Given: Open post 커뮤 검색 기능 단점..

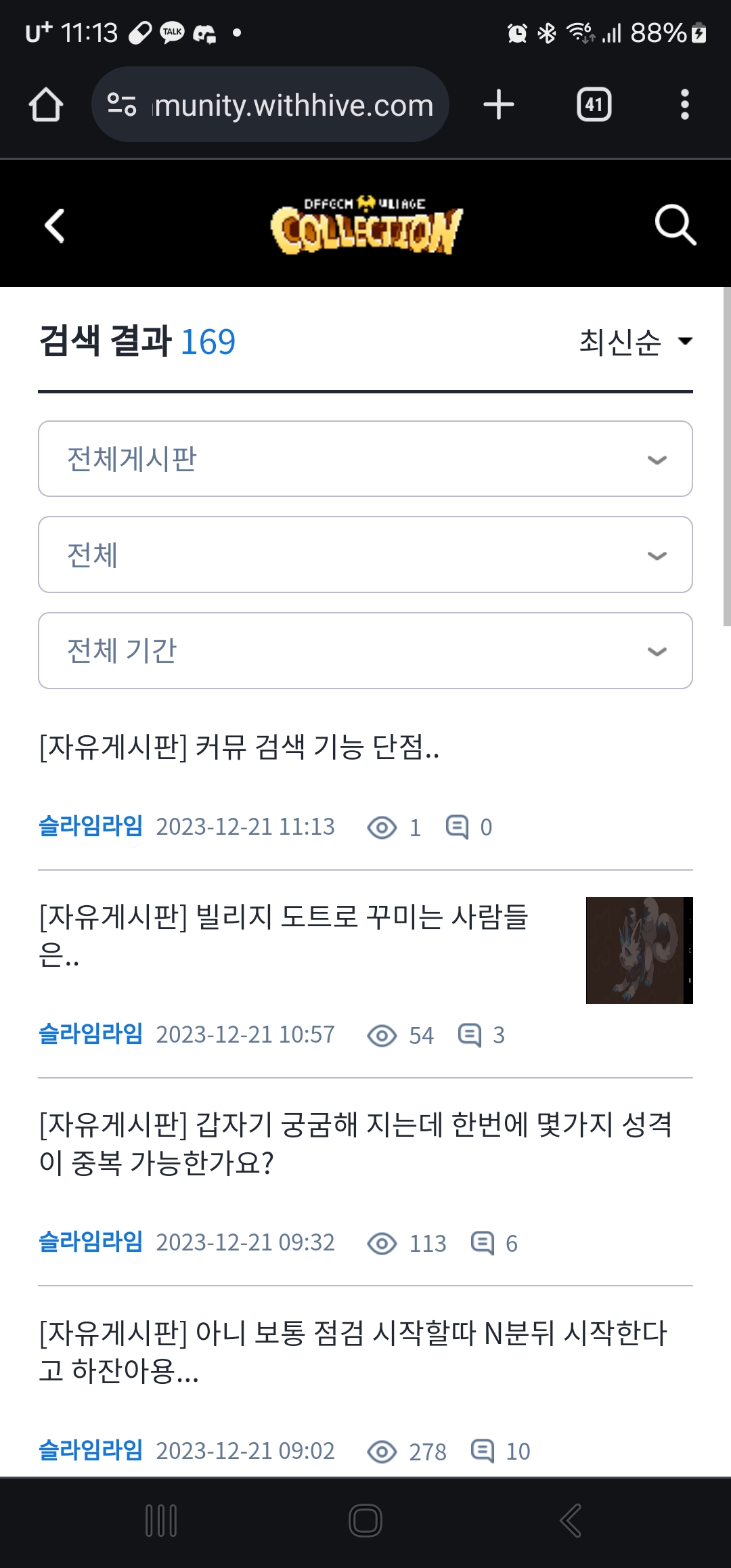Looking at the screenshot, I should point(240,747).
